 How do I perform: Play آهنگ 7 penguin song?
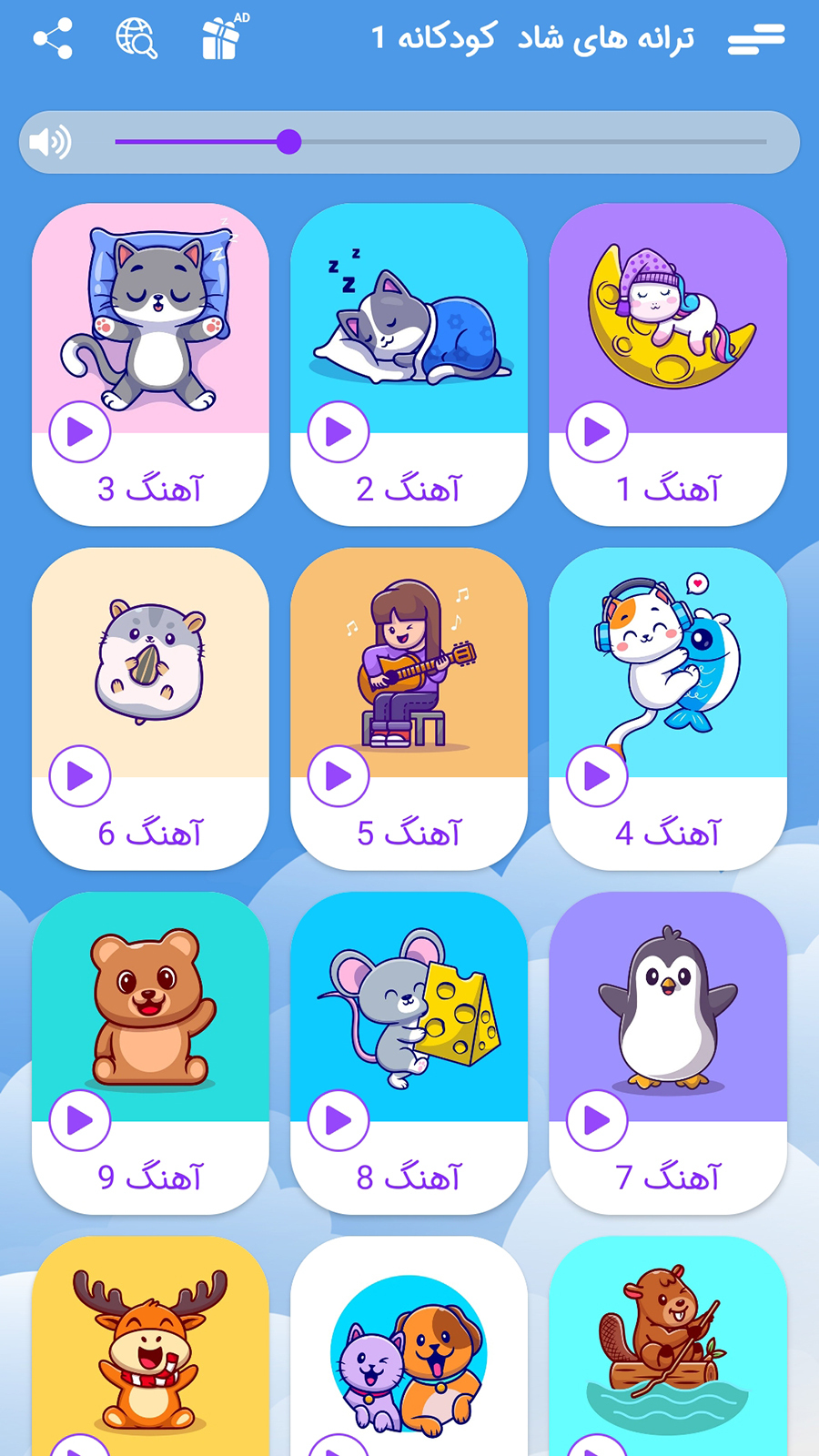tap(597, 1120)
